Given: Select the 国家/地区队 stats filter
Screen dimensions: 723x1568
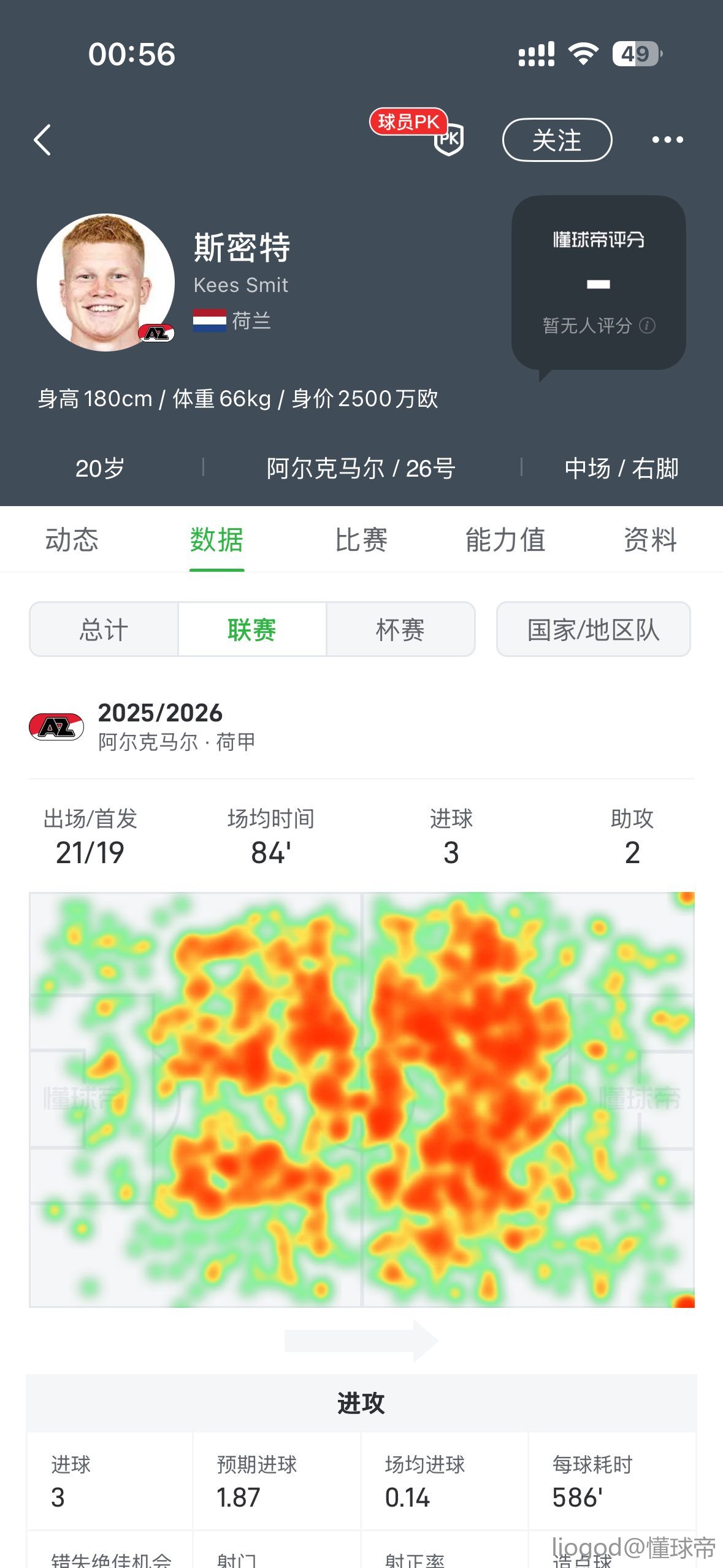Looking at the screenshot, I should point(593,629).
